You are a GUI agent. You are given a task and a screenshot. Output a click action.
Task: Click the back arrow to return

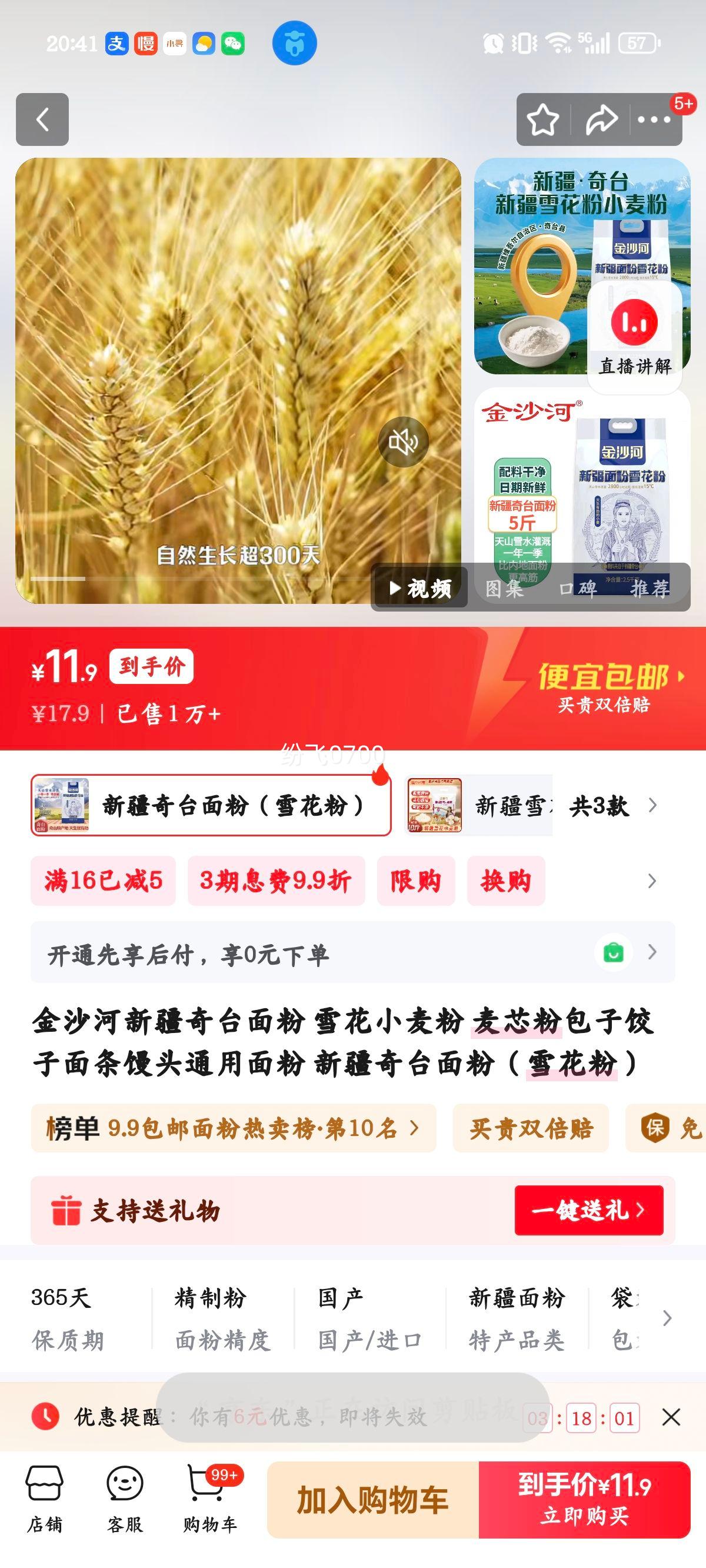click(x=42, y=120)
